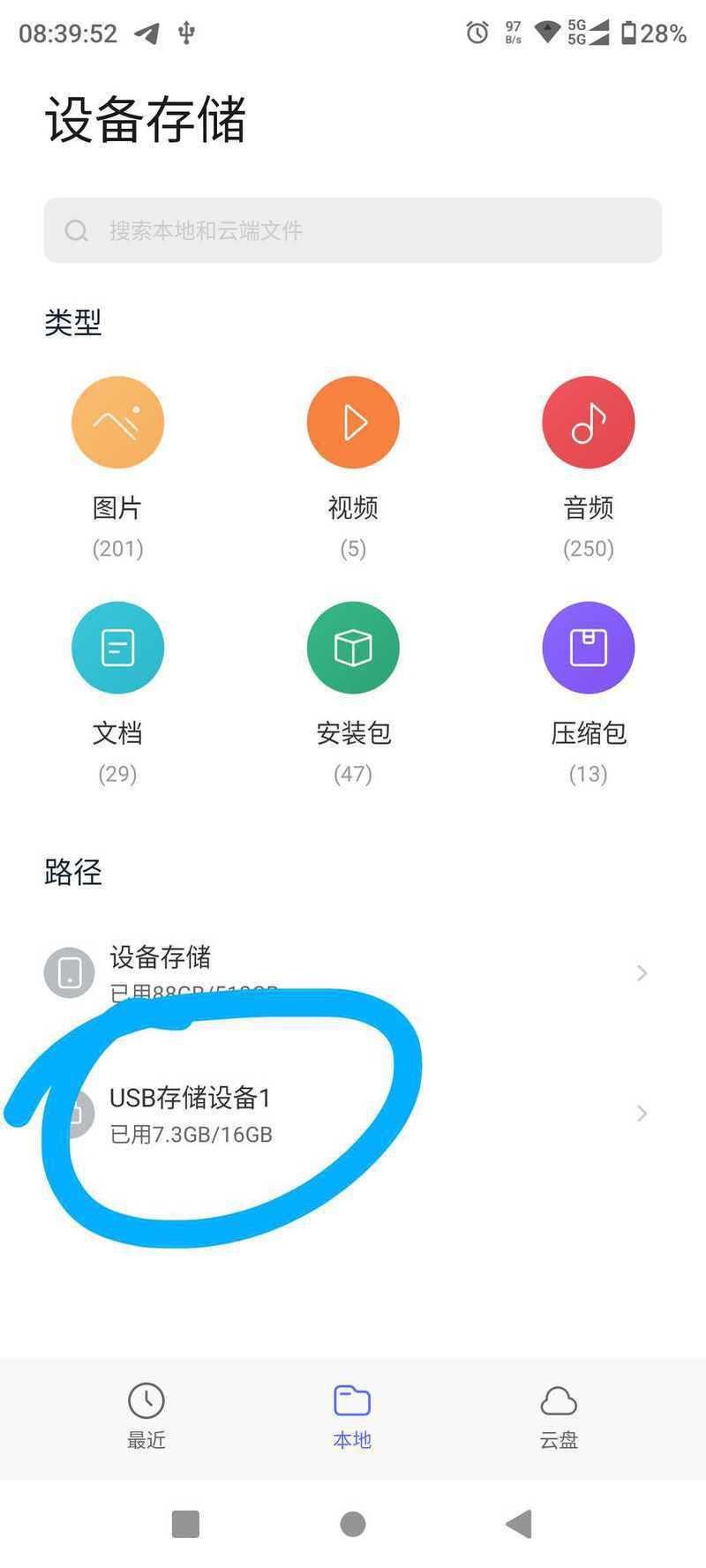Tap the system home button

pyautogui.click(x=353, y=1524)
